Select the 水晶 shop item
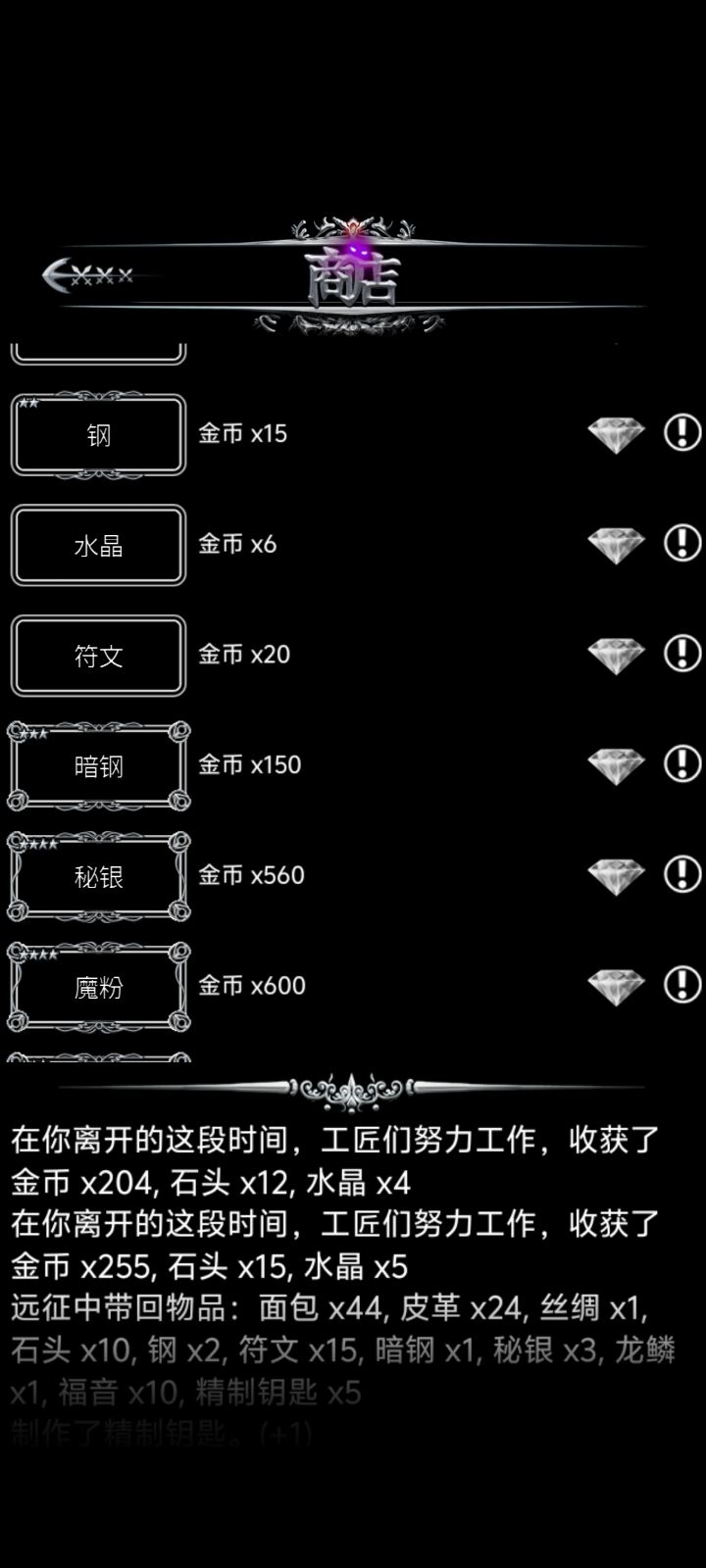Image resolution: width=706 pixels, height=1568 pixels. pos(97,545)
